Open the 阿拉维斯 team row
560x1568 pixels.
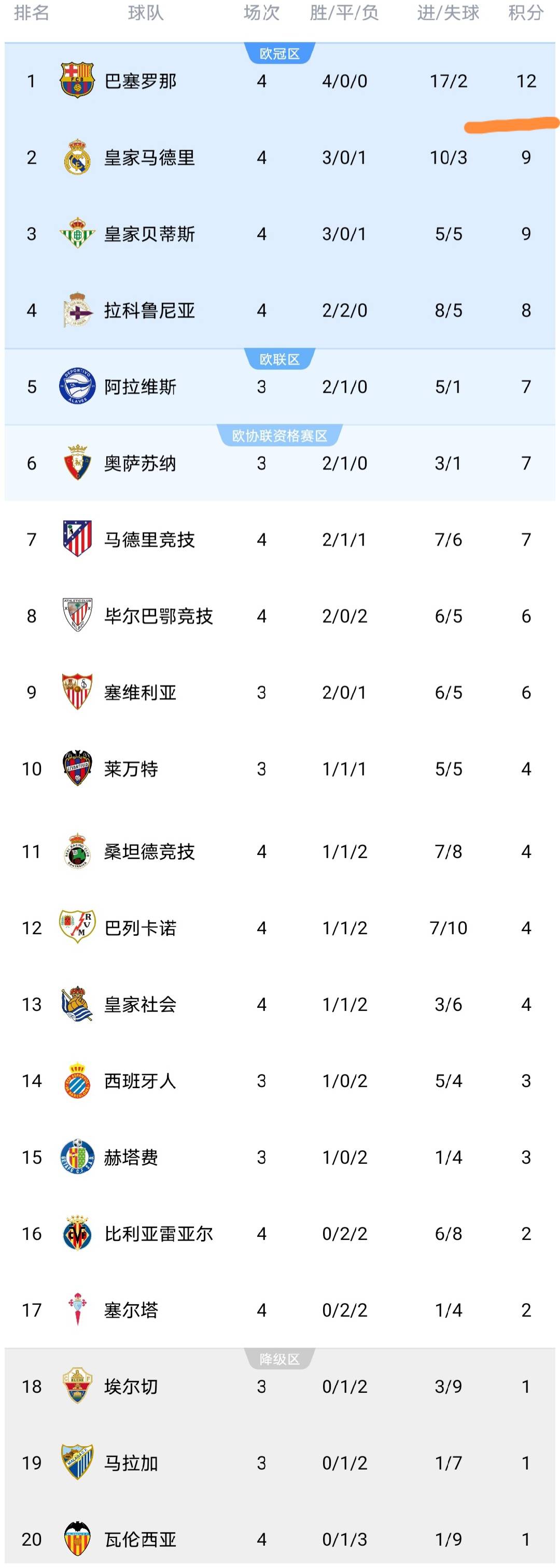click(279, 387)
